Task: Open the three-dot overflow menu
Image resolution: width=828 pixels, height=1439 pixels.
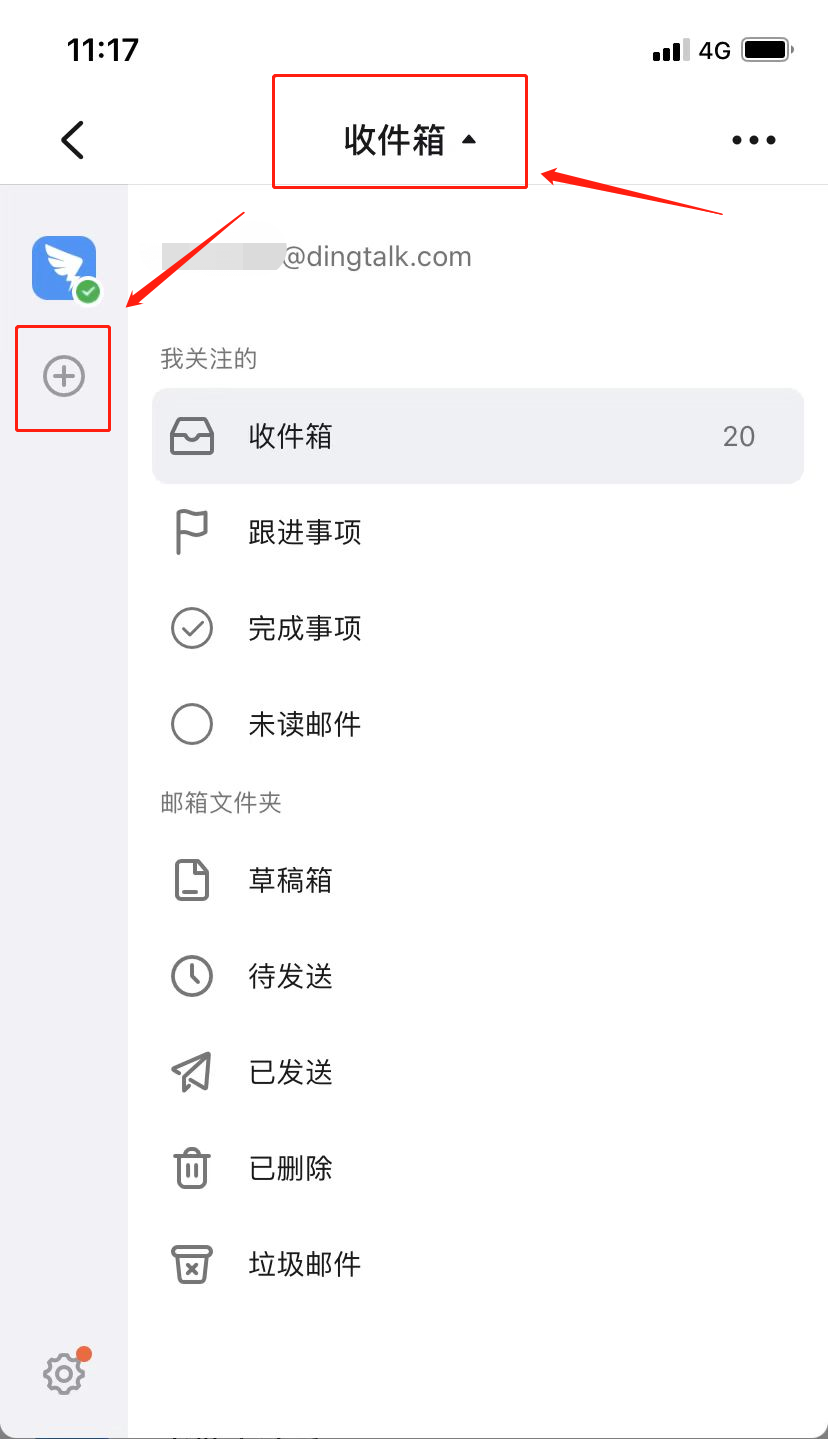Action: coord(753,140)
